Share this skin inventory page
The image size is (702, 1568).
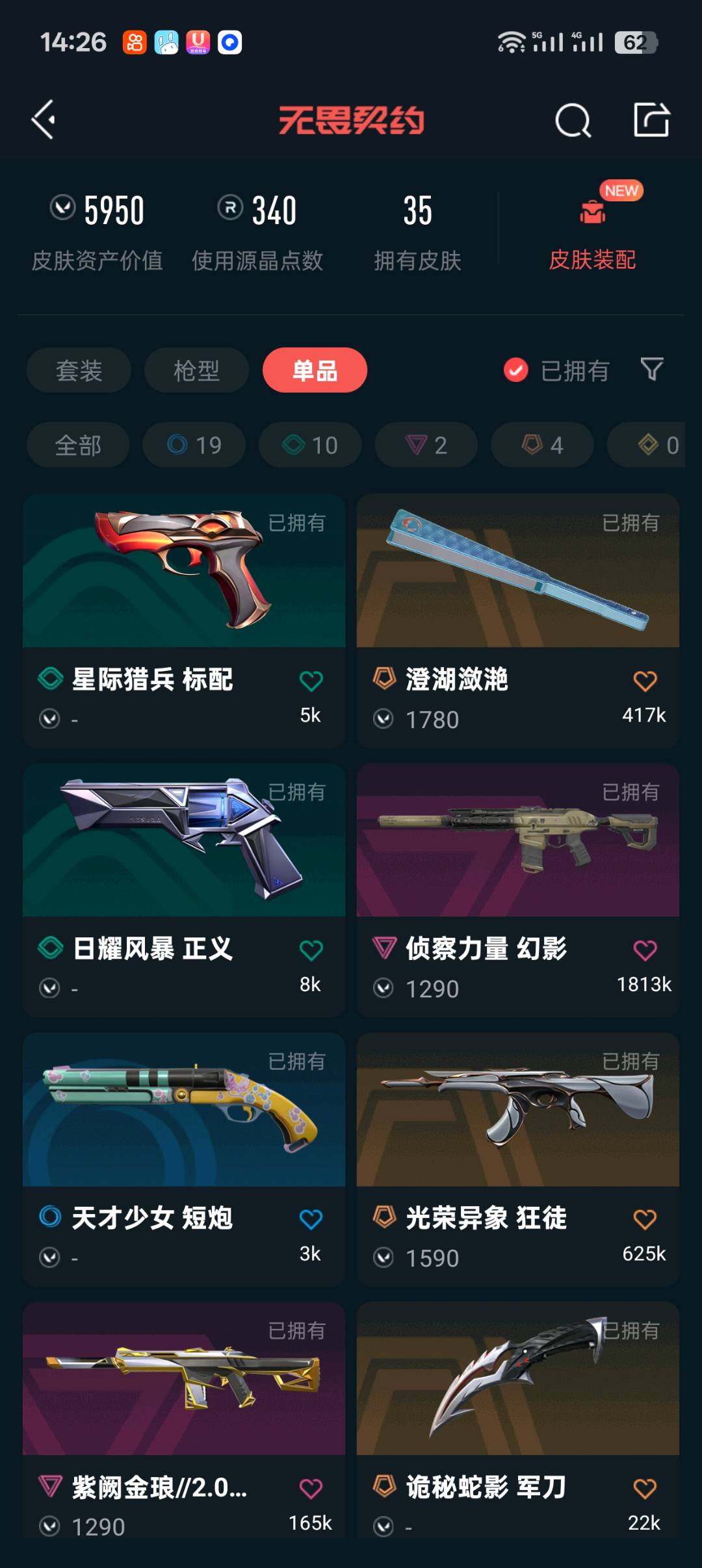click(x=651, y=120)
